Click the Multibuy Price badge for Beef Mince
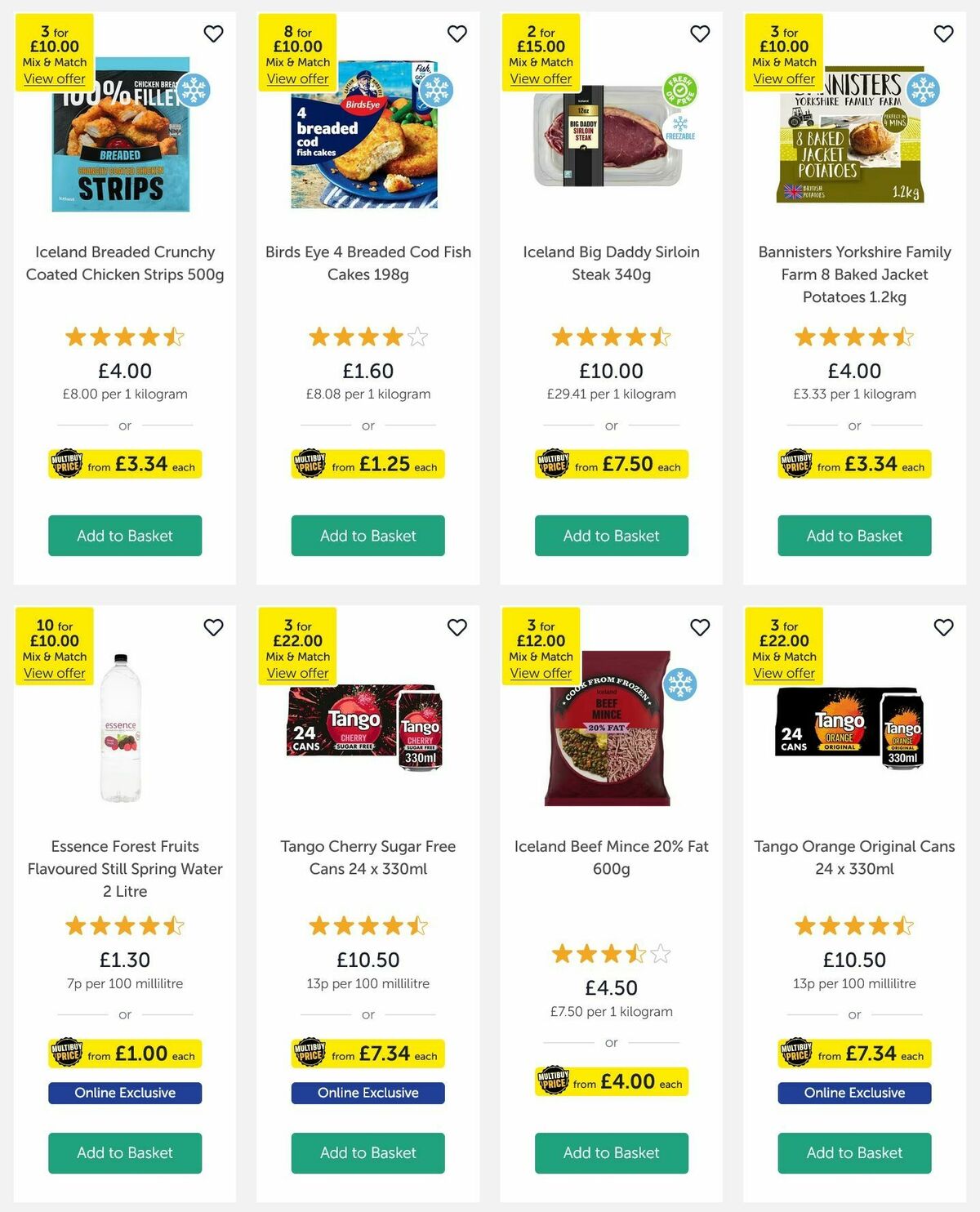 (x=610, y=1081)
